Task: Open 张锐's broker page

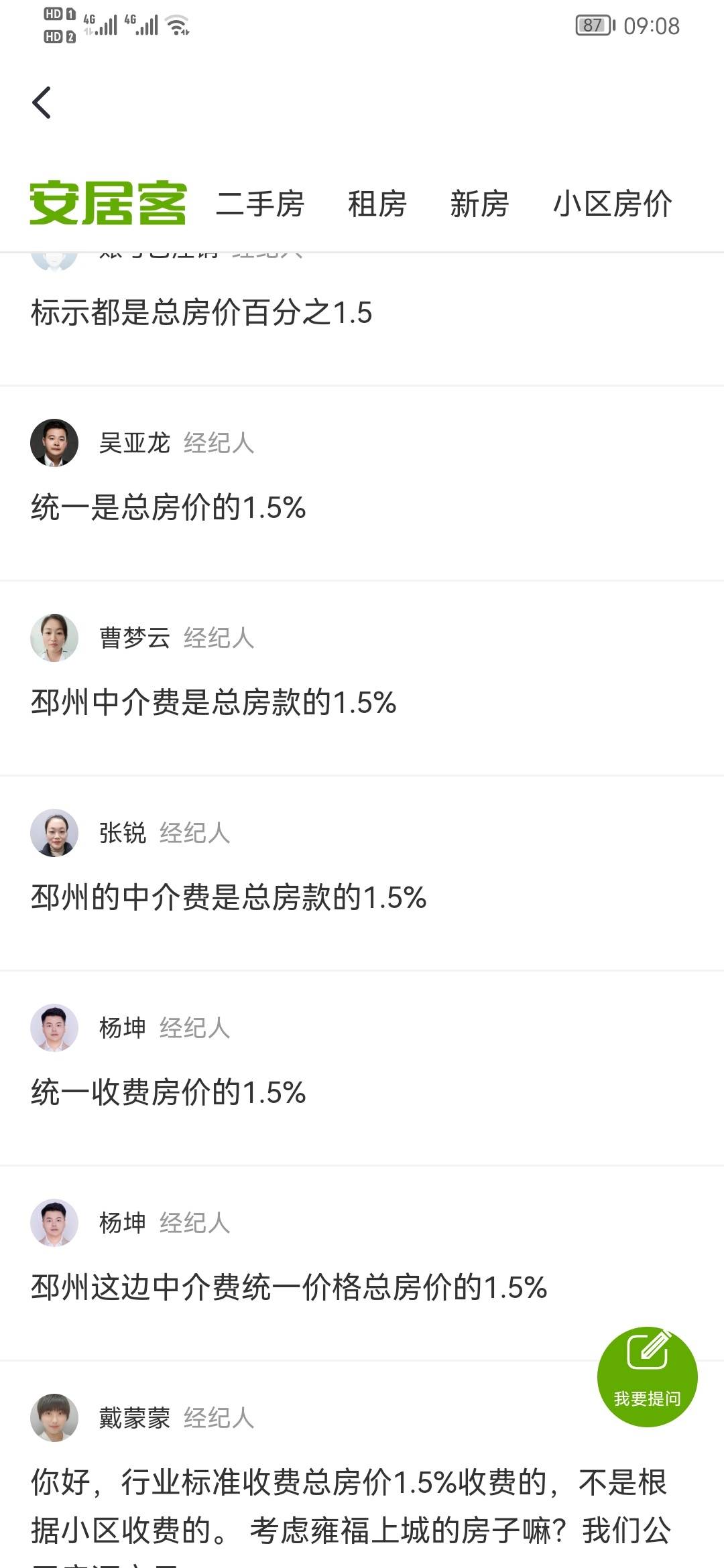Action: pyautogui.click(x=122, y=833)
